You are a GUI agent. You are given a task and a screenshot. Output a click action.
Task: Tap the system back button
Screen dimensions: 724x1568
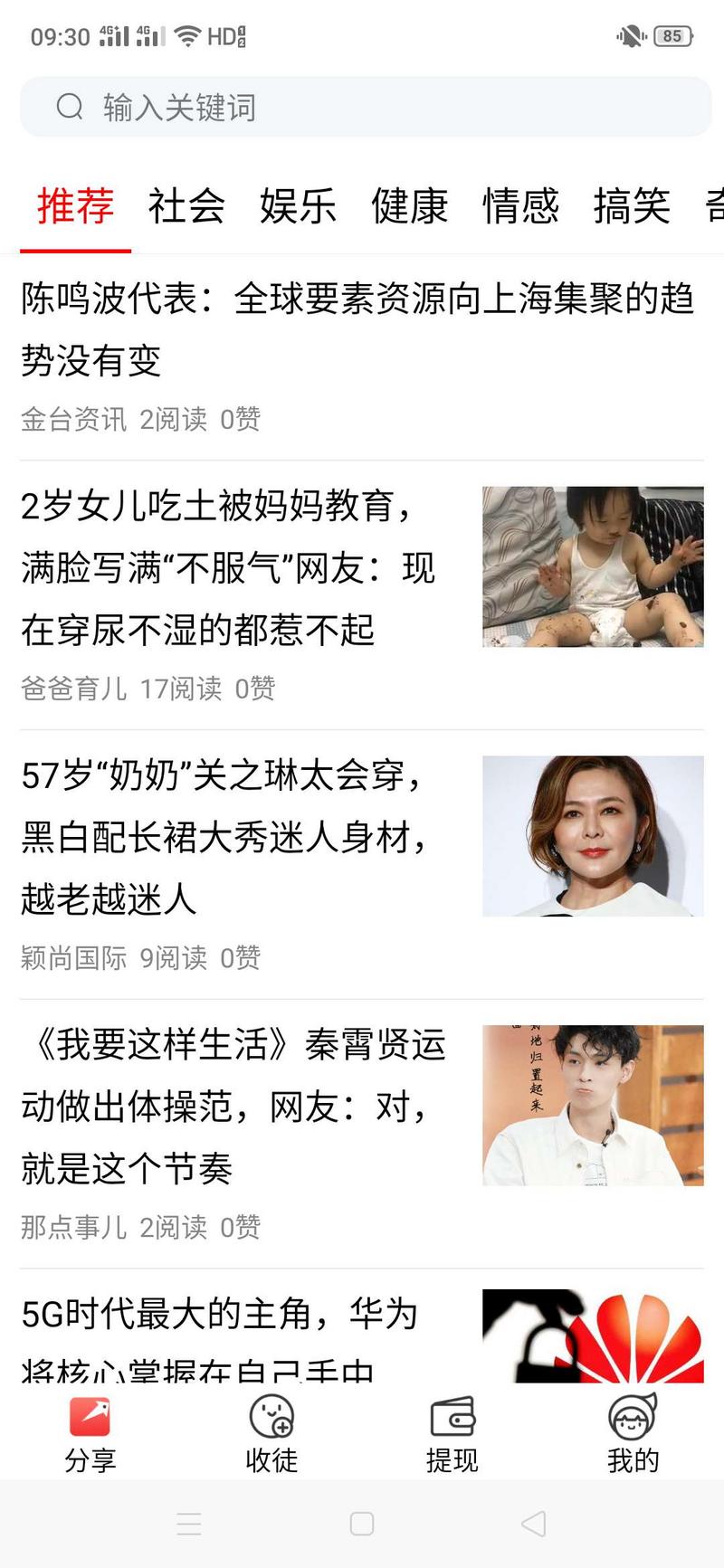click(x=534, y=1524)
